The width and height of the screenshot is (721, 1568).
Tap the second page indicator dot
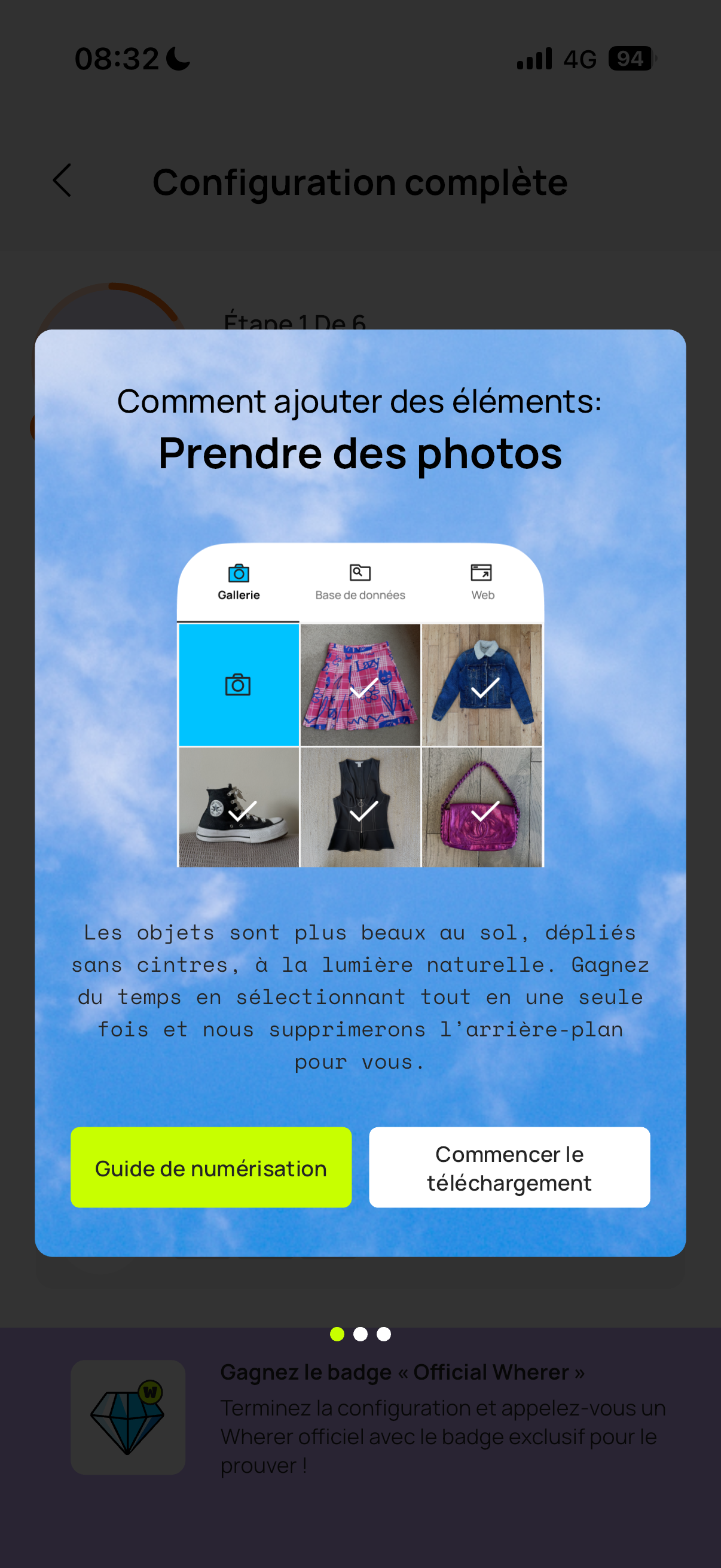(x=360, y=1334)
